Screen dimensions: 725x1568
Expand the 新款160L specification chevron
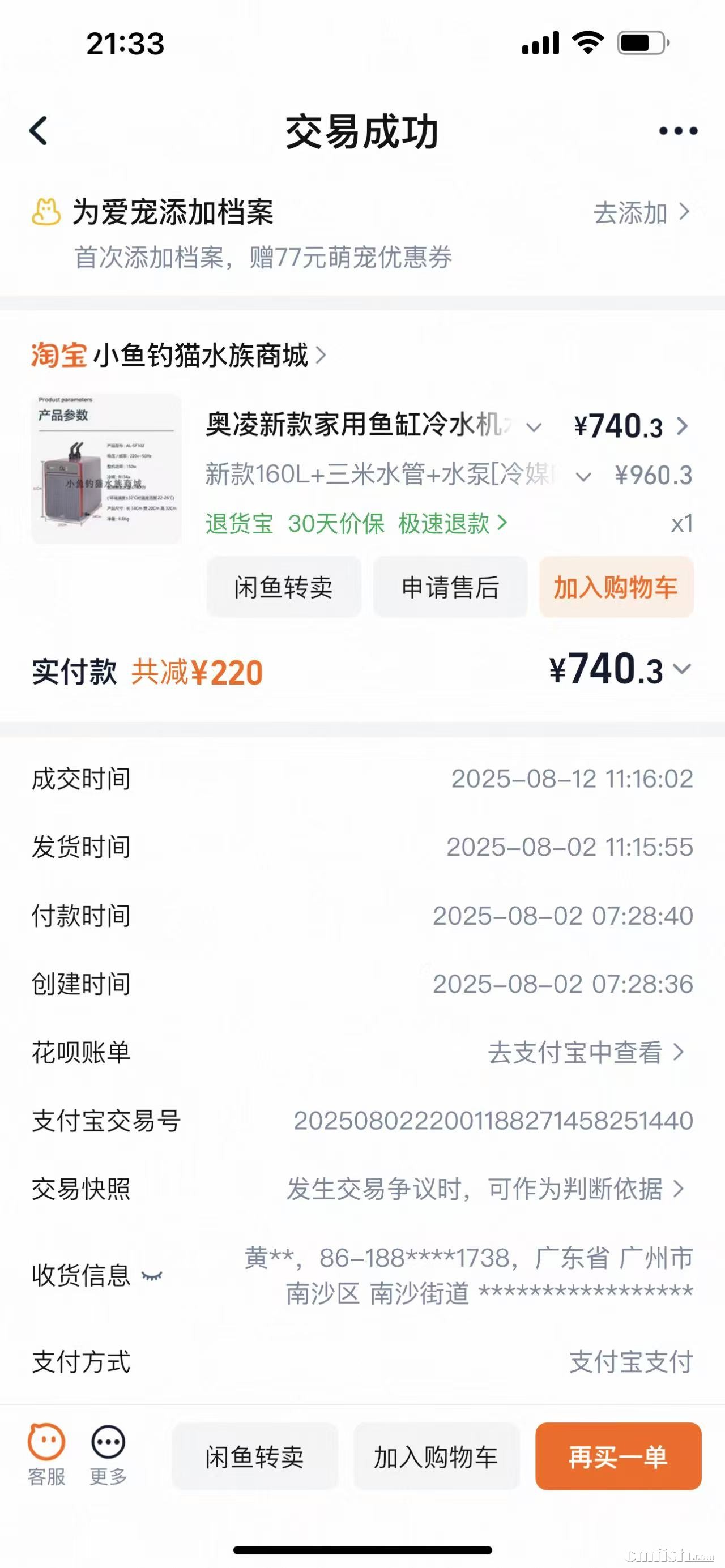point(583,476)
